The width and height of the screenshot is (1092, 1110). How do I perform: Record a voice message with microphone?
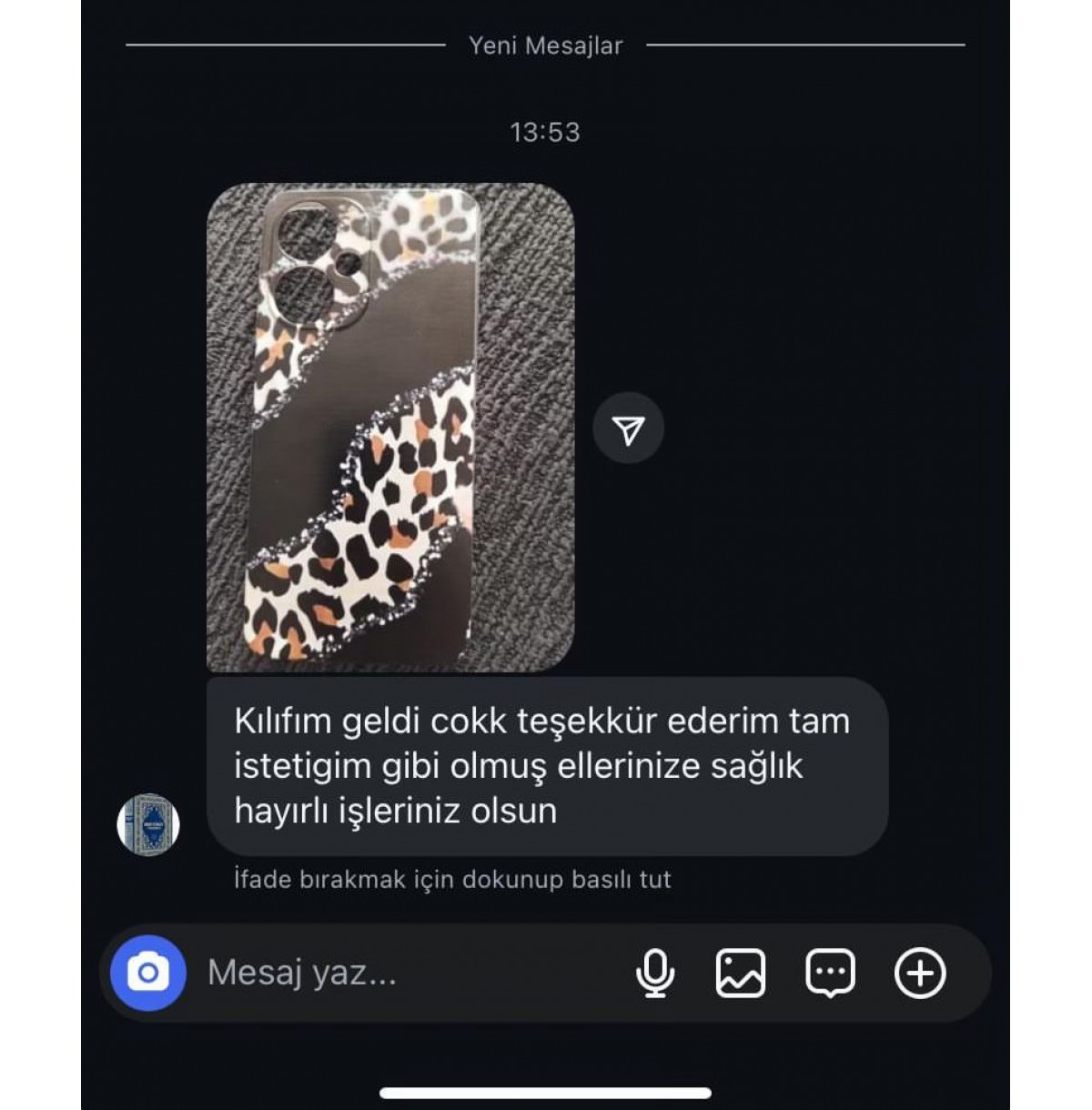click(x=654, y=973)
